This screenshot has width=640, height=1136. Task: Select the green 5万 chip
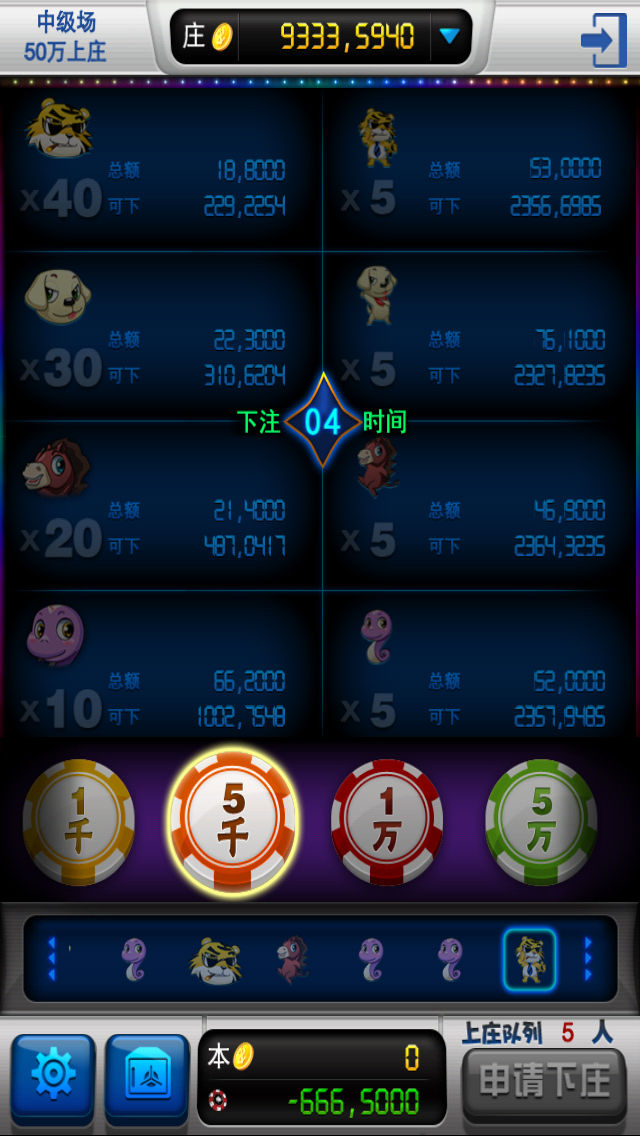(x=541, y=821)
